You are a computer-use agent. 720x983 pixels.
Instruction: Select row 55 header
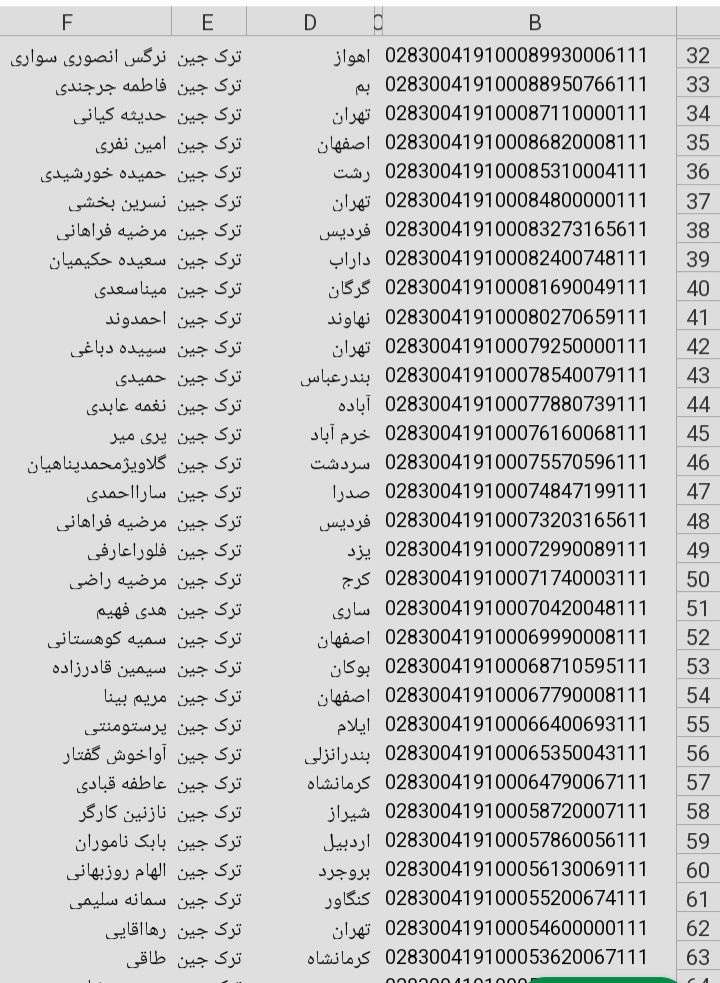click(x=698, y=725)
